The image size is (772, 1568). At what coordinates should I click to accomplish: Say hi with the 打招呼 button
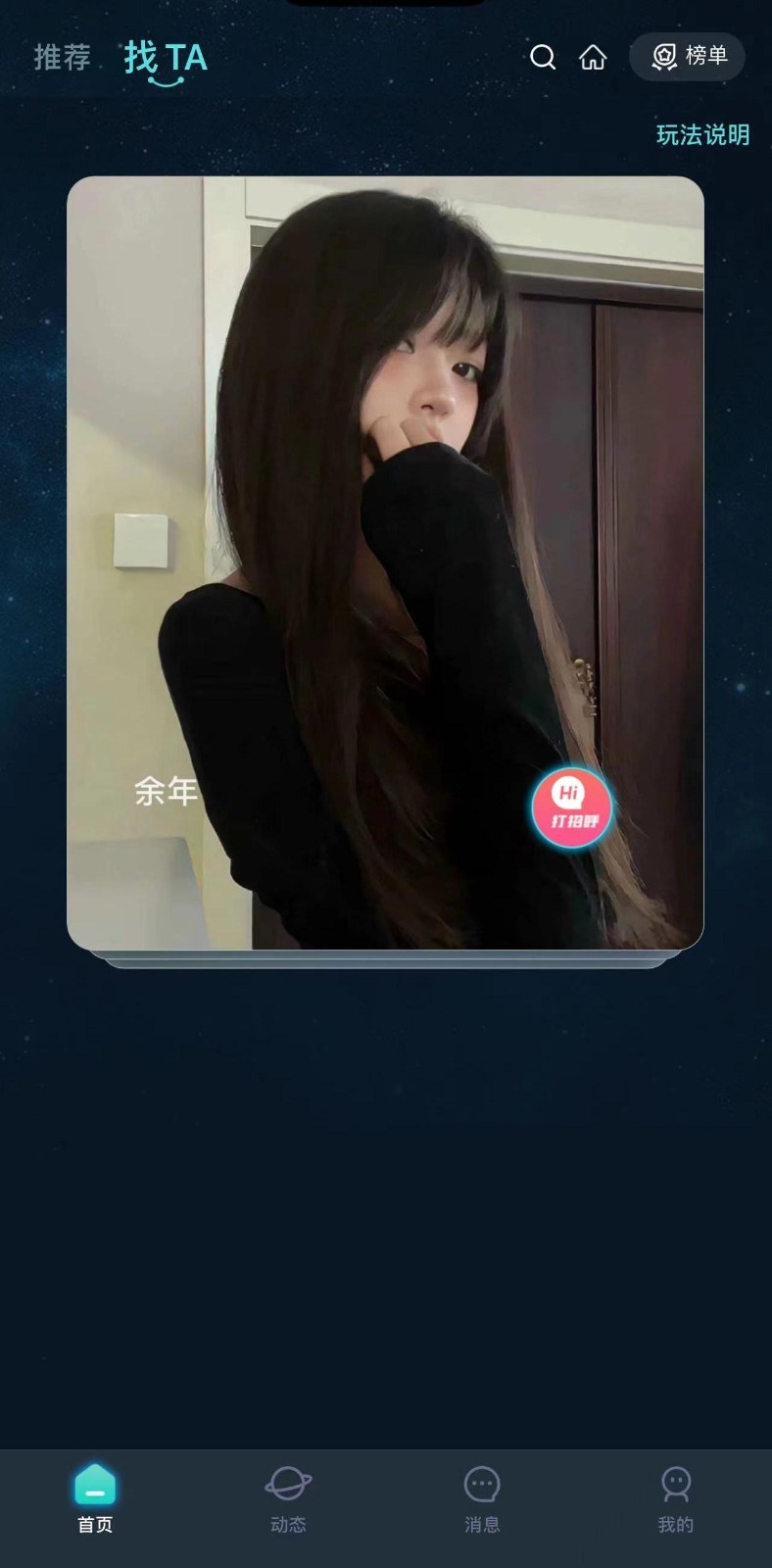pos(571,808)
